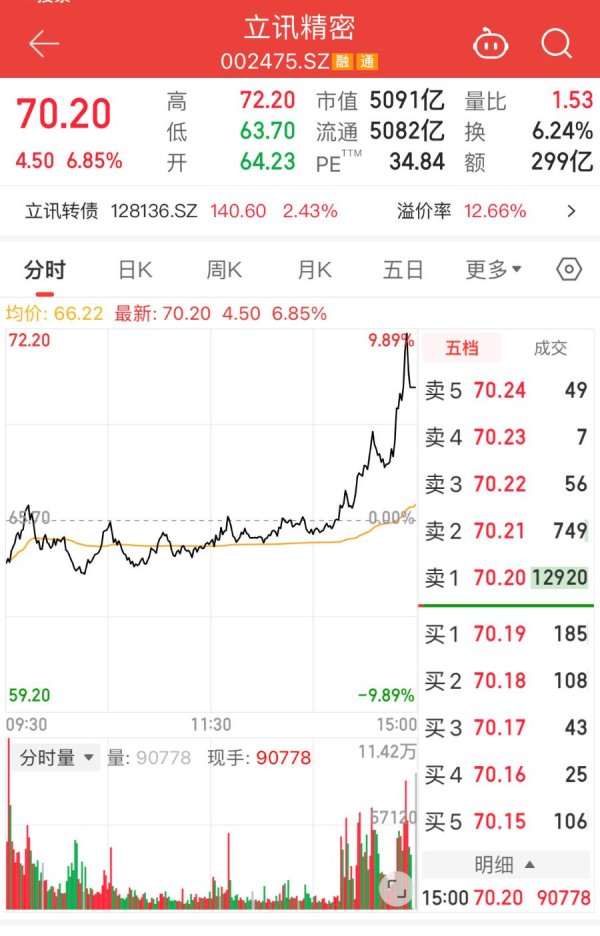Expand the 更多 chart options dropdown
600x936 pixels.
493,269
